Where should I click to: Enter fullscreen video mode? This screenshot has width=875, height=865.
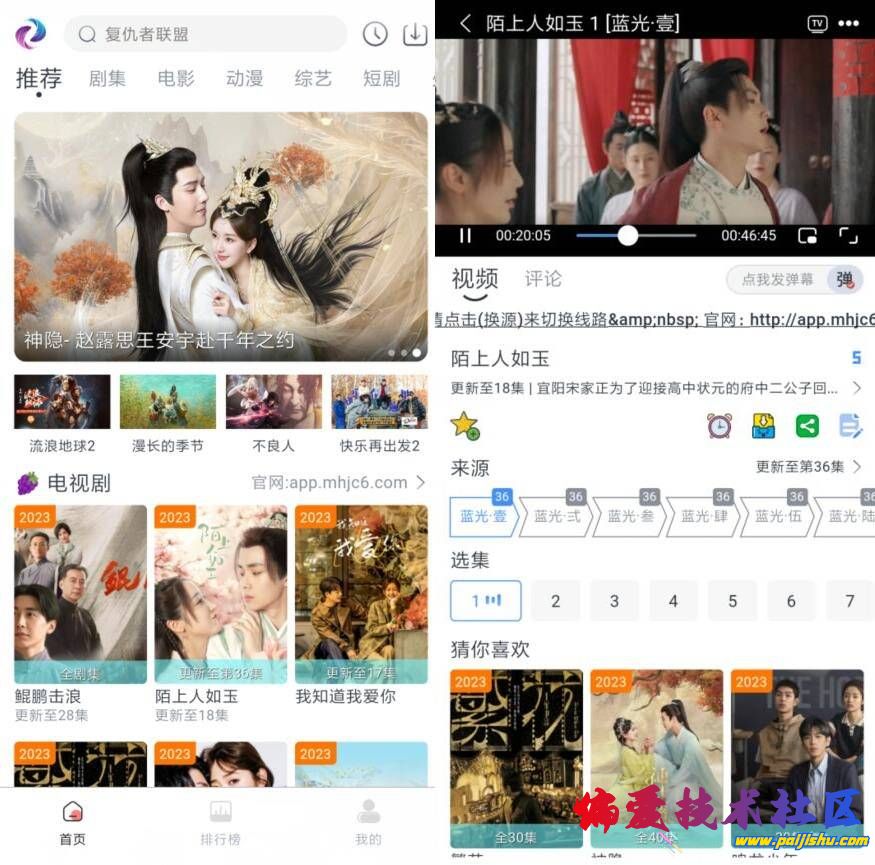[x=848, y=236]
